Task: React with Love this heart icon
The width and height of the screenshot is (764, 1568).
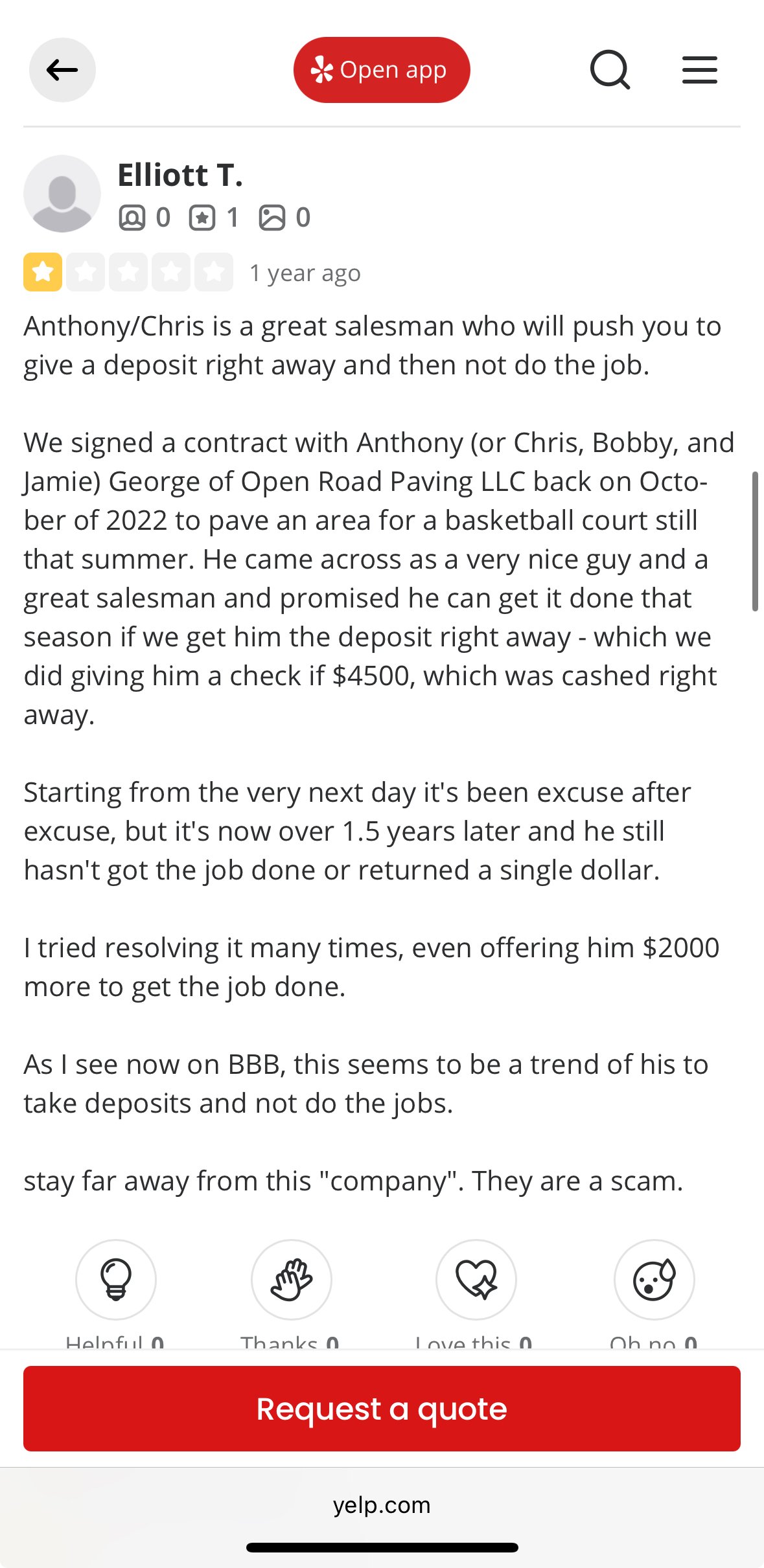Action: pos(476,1279)
